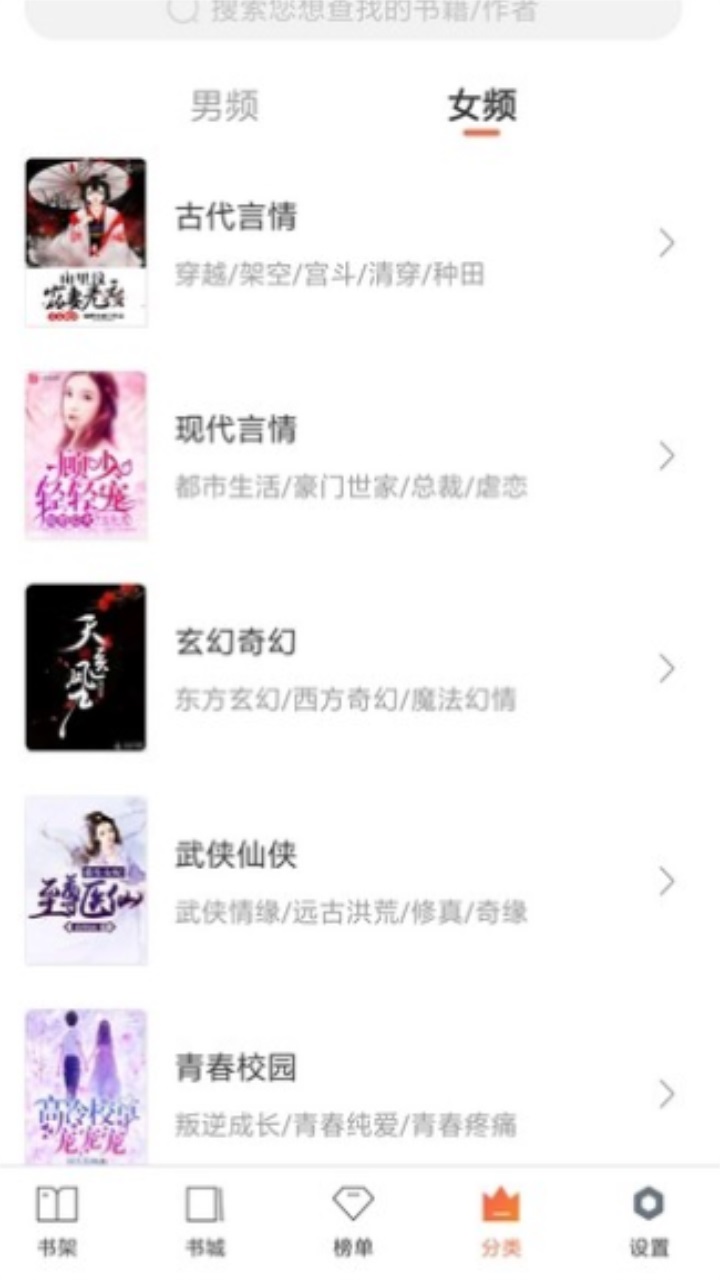Open the 设置 settings tab
Image resolution: width=720 pixels, height=1280 pixels.
[x=649, y=1220]
